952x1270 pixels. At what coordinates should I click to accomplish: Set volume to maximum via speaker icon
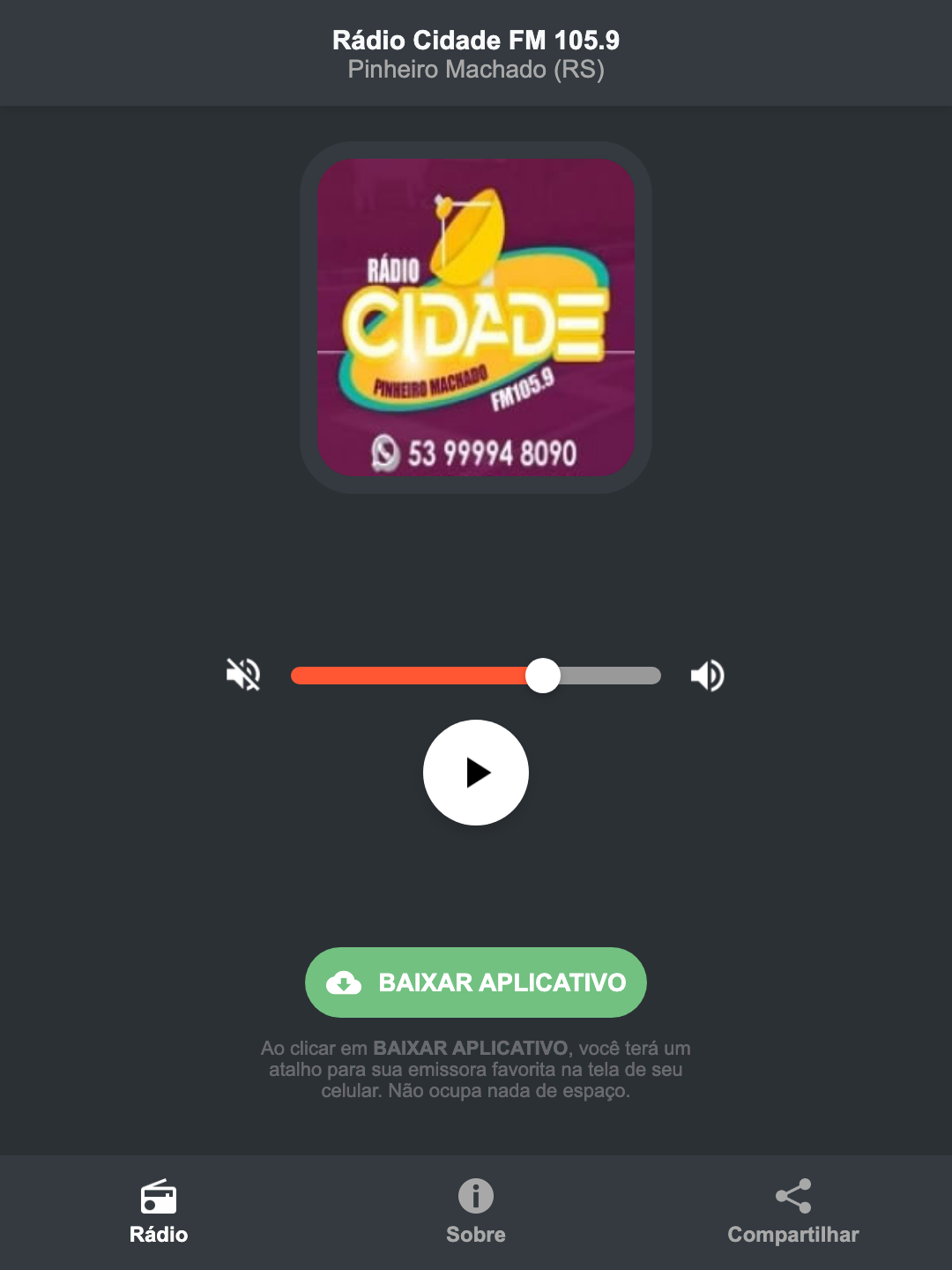(x=707, y=675)
